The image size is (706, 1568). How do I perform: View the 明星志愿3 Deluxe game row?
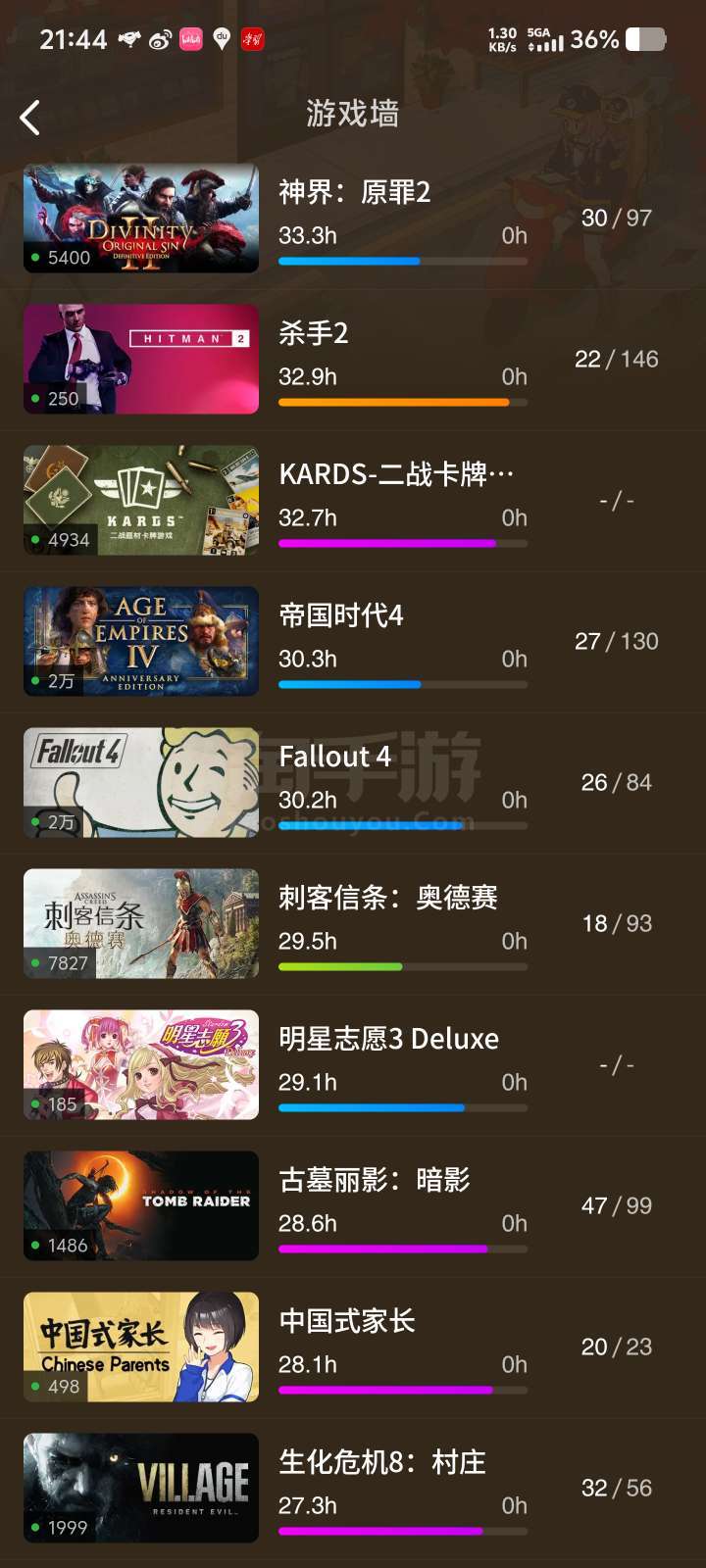click(353, 1065)
